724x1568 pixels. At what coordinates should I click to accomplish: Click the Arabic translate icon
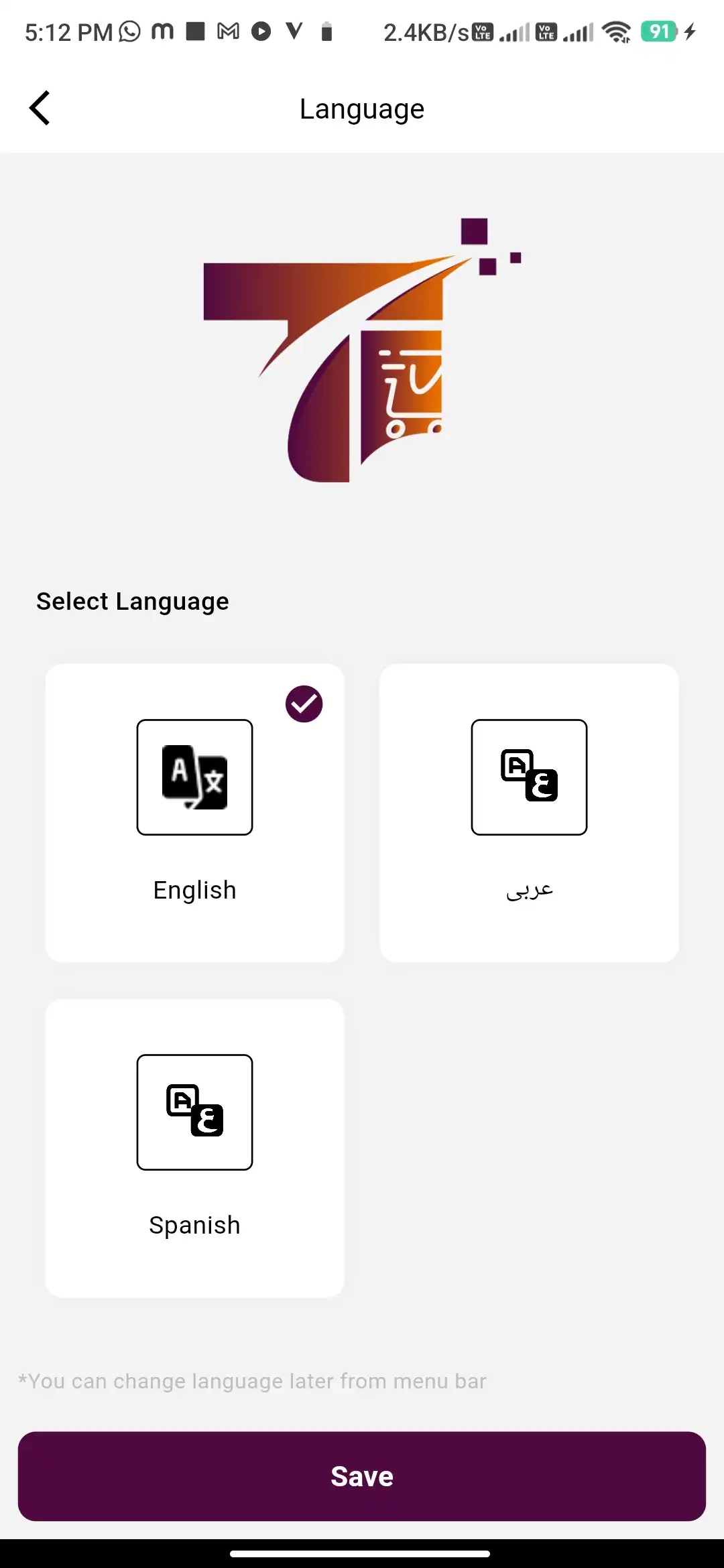pyautogui.click(x=529, y=777)
